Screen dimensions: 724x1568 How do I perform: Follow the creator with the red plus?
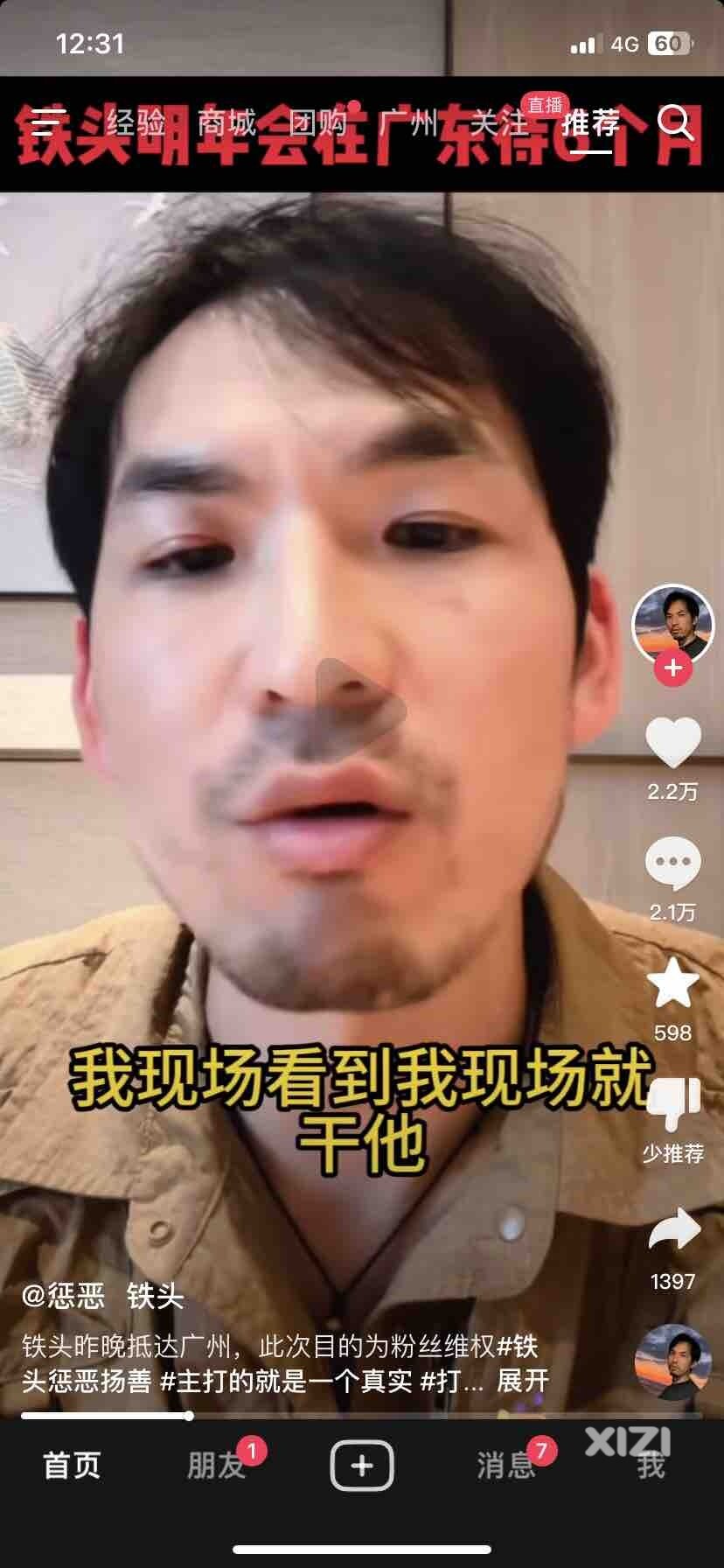(672, 668)
